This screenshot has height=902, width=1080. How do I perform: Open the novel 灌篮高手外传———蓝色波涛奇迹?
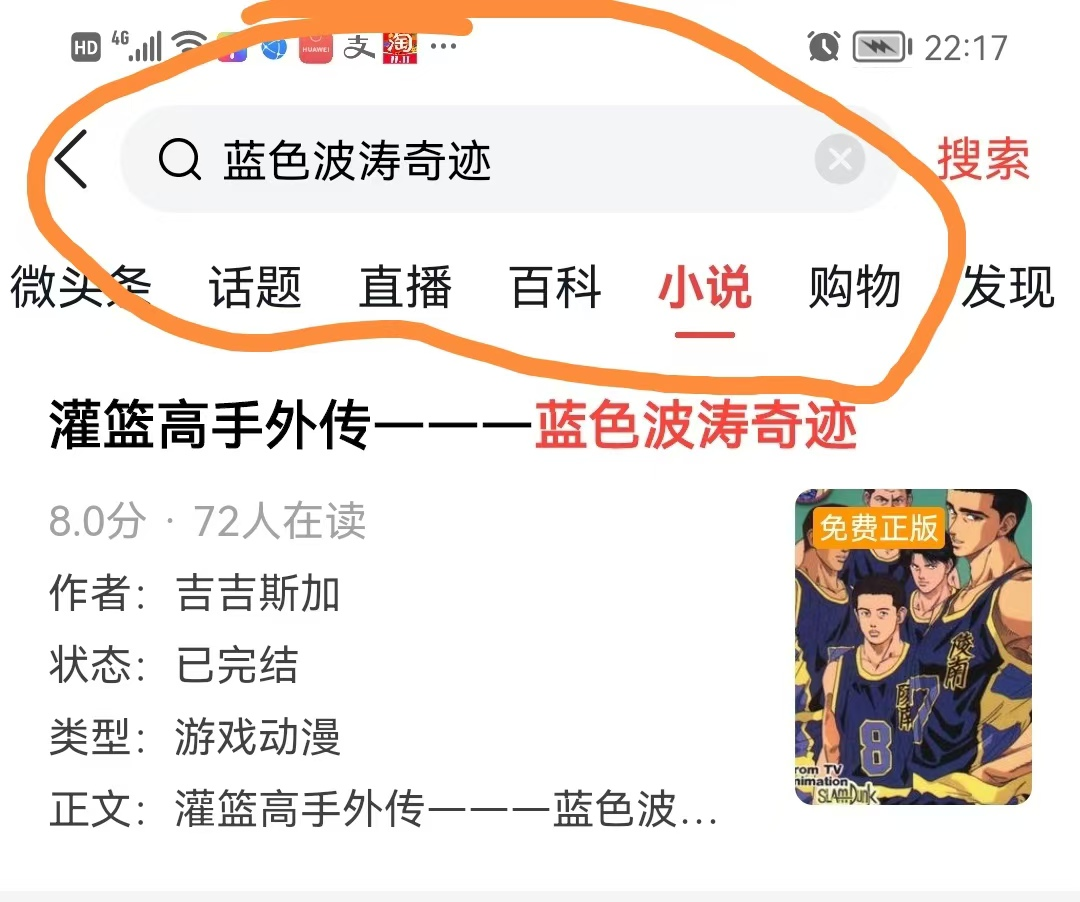453,427
